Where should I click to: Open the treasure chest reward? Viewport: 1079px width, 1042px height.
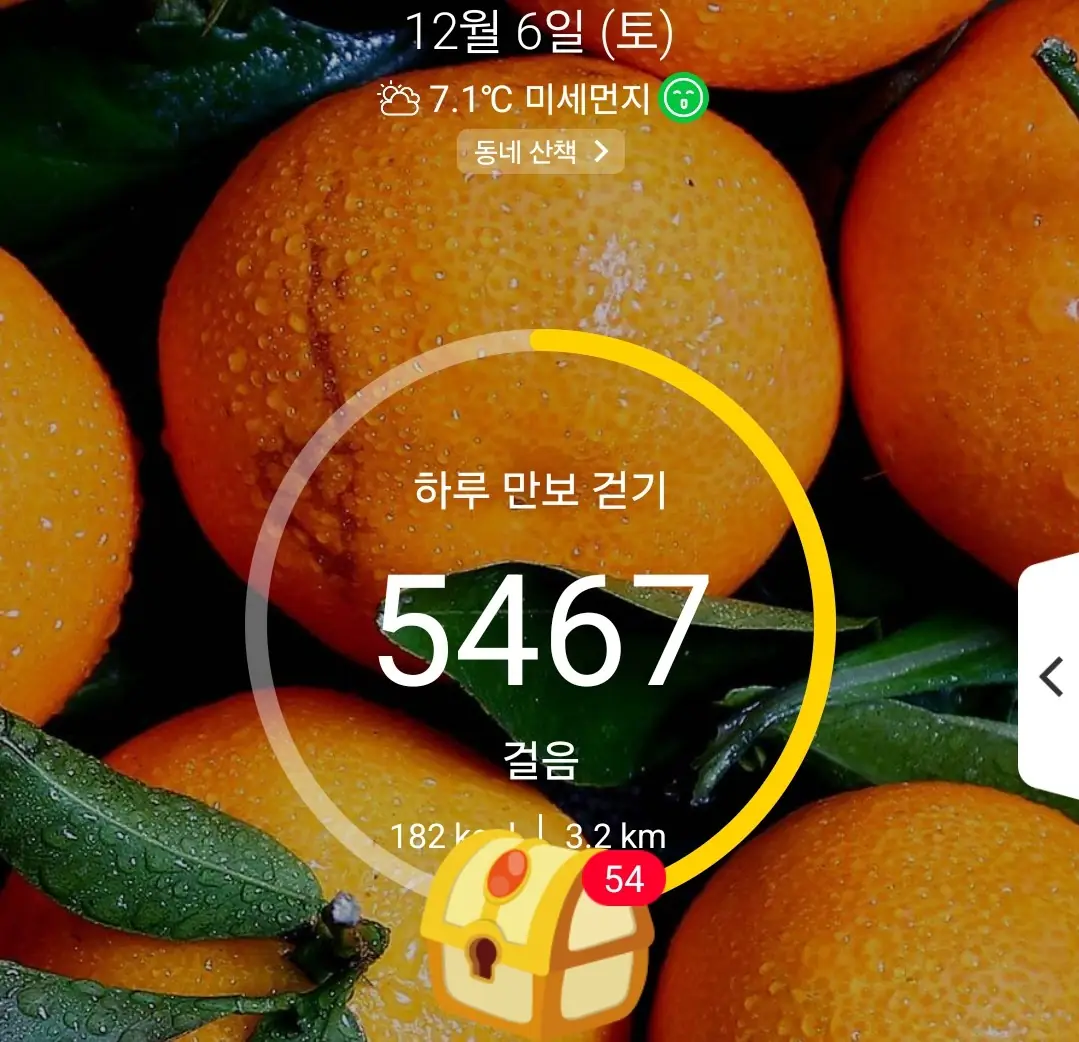pos(534,940)
